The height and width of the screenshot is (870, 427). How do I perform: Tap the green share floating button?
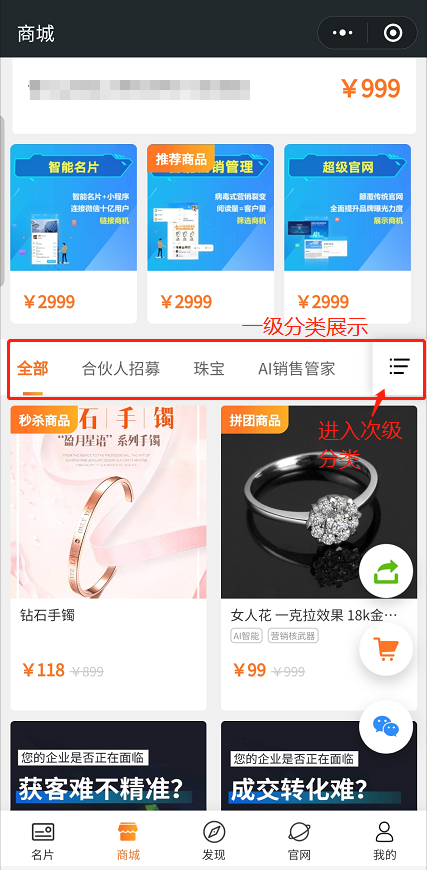pyautogui.click(x=386, y=571)
